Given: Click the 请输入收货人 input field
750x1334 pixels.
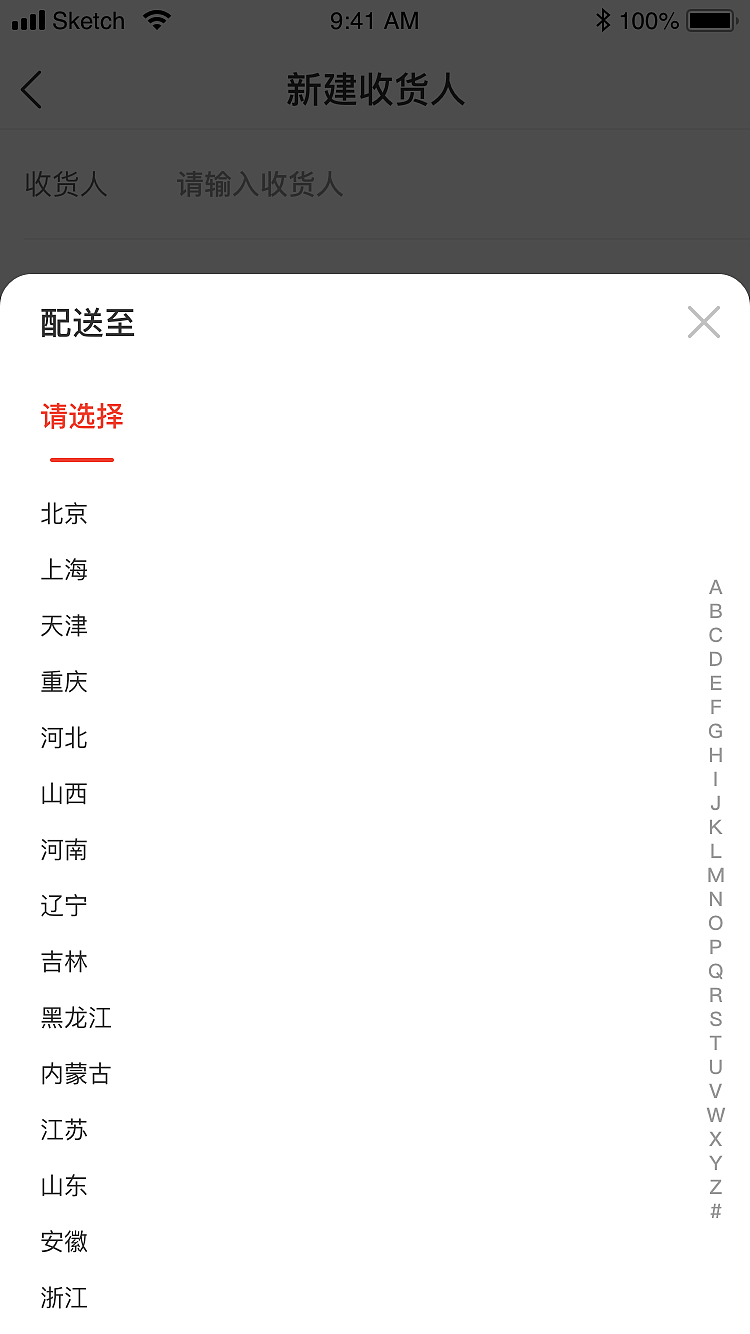Looking at the screenshot, I should coord(260,185).
